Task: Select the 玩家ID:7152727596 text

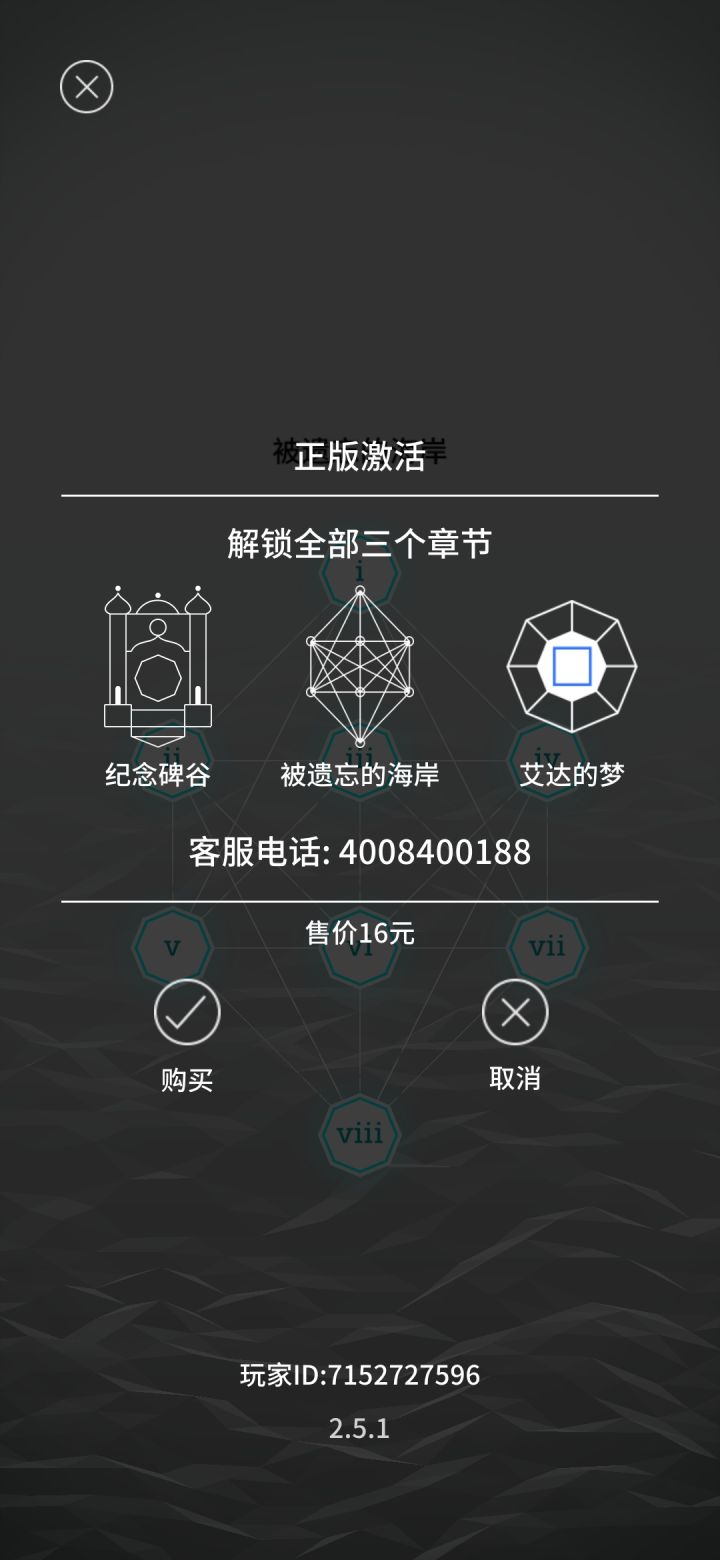Action: coord(360,1375)
